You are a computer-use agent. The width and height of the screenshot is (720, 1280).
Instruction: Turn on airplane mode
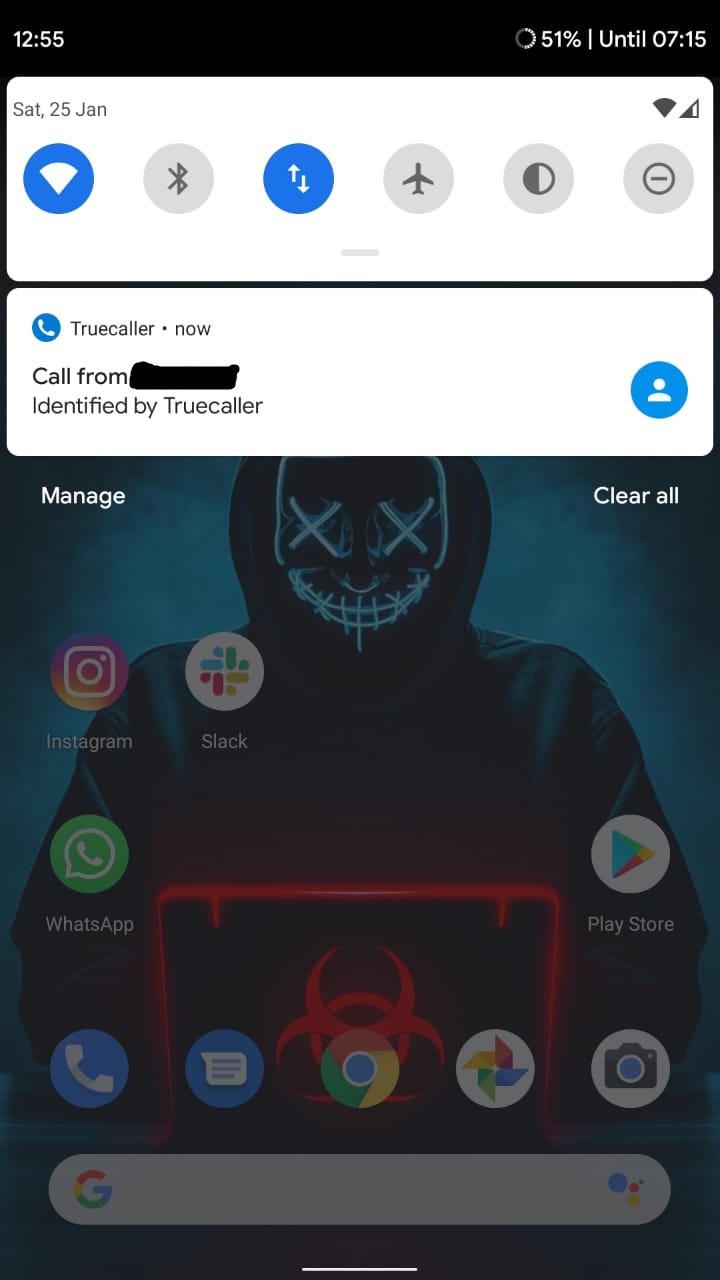pyautogui.click(x=418, y=179)
